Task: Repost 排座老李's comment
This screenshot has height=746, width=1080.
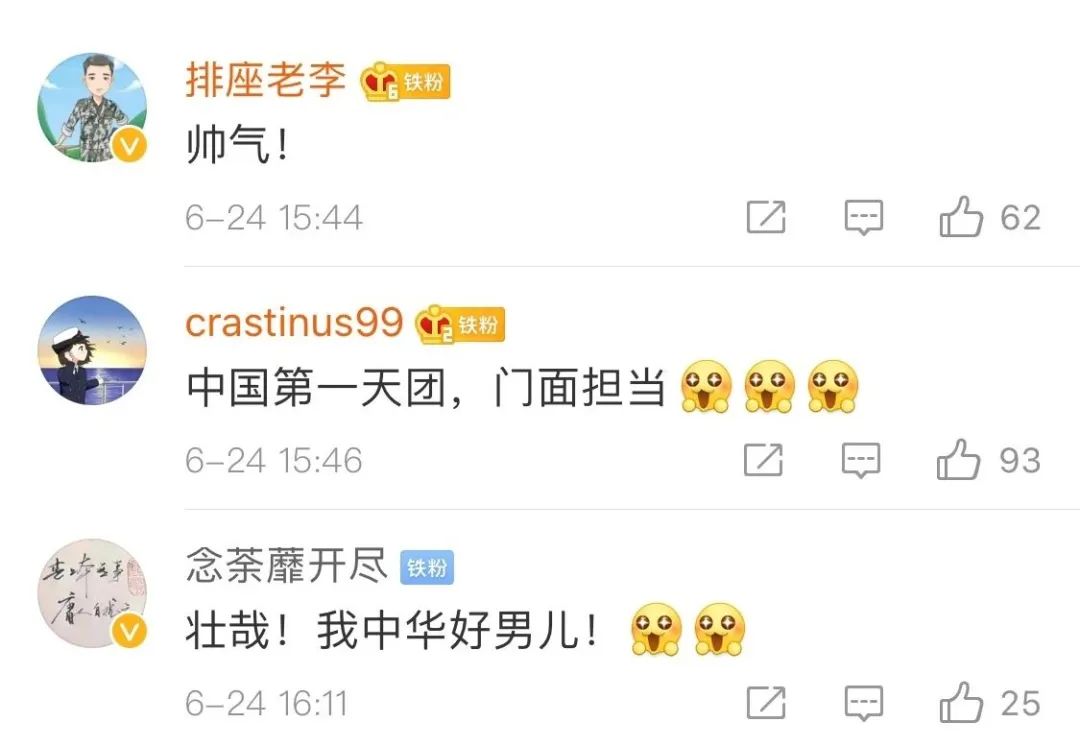Action: coord(766,217)
